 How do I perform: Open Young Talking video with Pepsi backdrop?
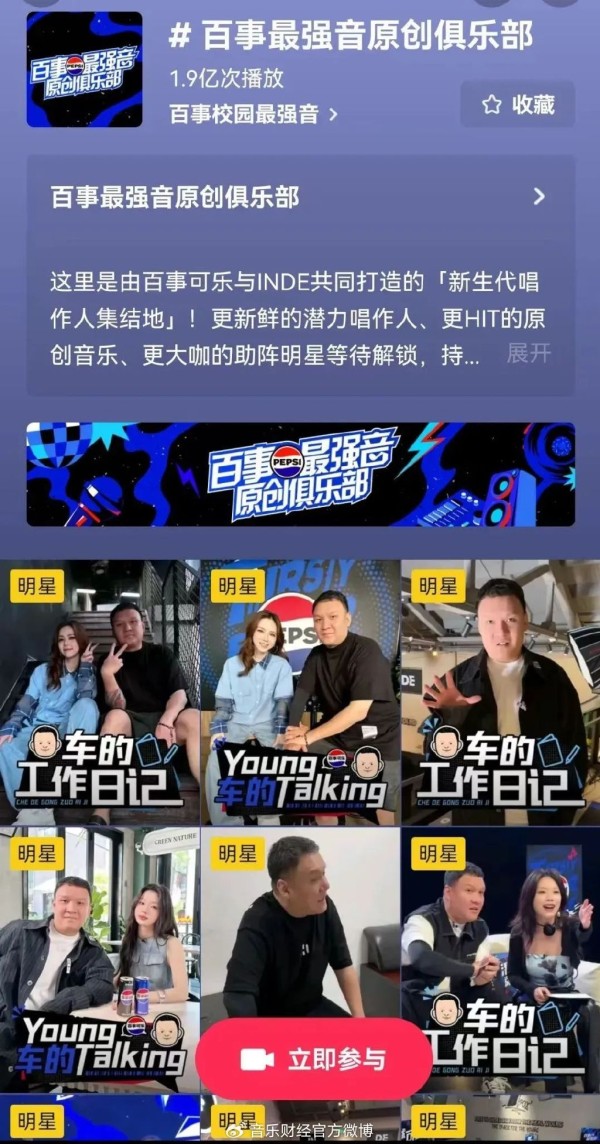pyautogui.click(x=300, y=692)
